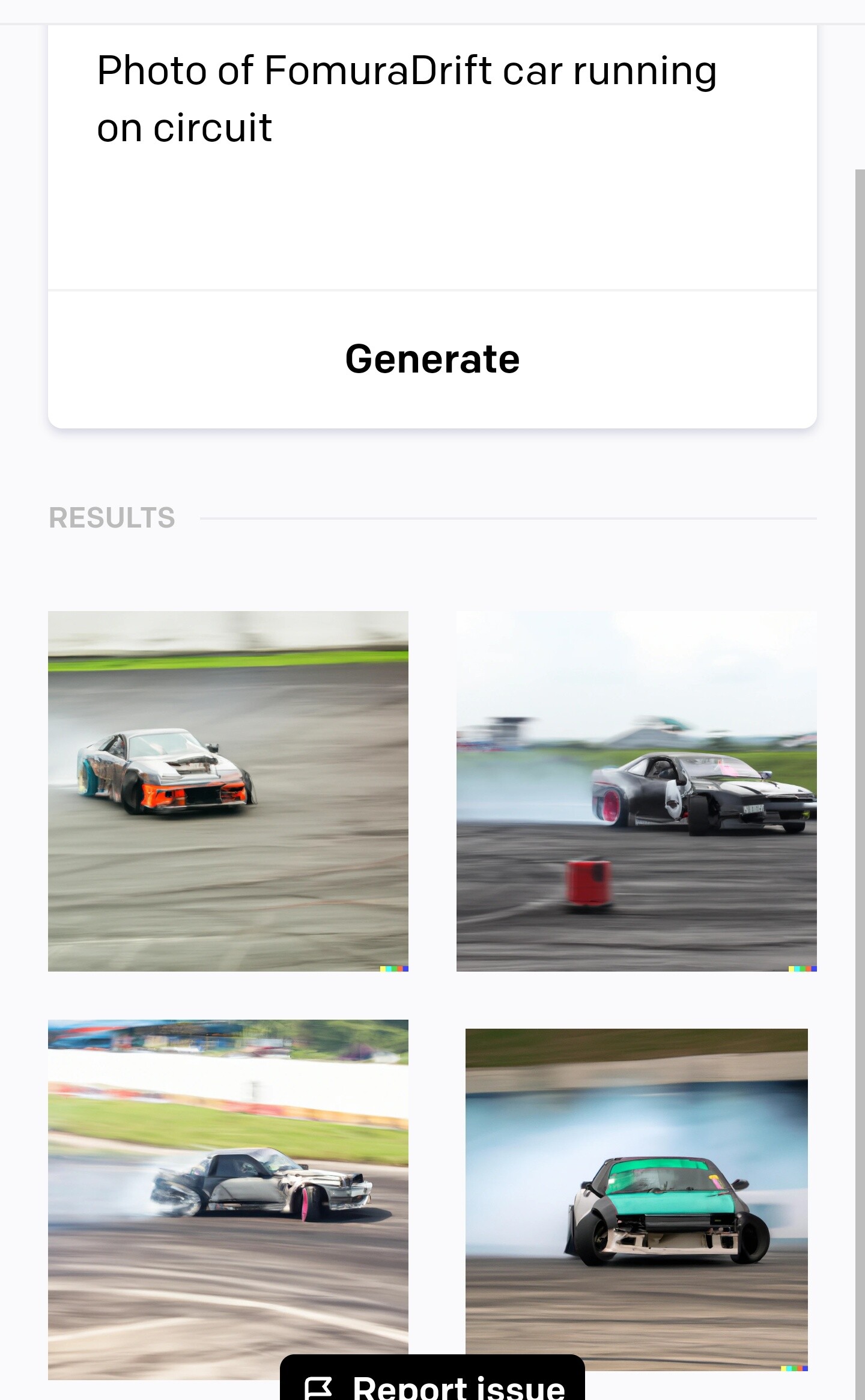Screen dimensions: 865x1400
Task: Tap the Generate button
Action: tap(432, 359)
